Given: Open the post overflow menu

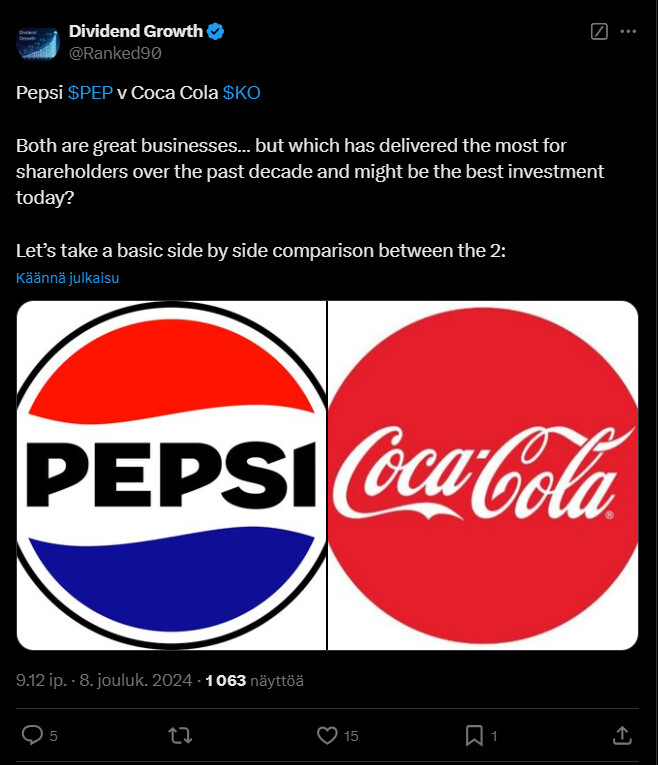Looking at the screenshot, I should coord(628,32).
